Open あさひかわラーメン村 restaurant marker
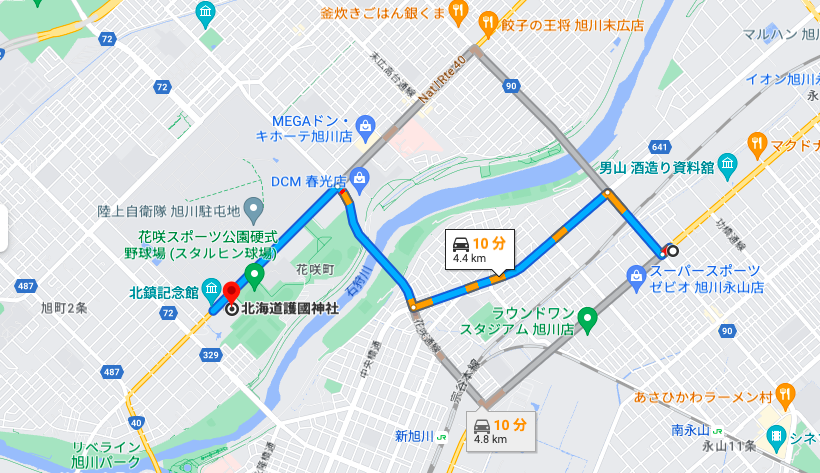Viewport: 820px width, 473px height. click(785, 396)
